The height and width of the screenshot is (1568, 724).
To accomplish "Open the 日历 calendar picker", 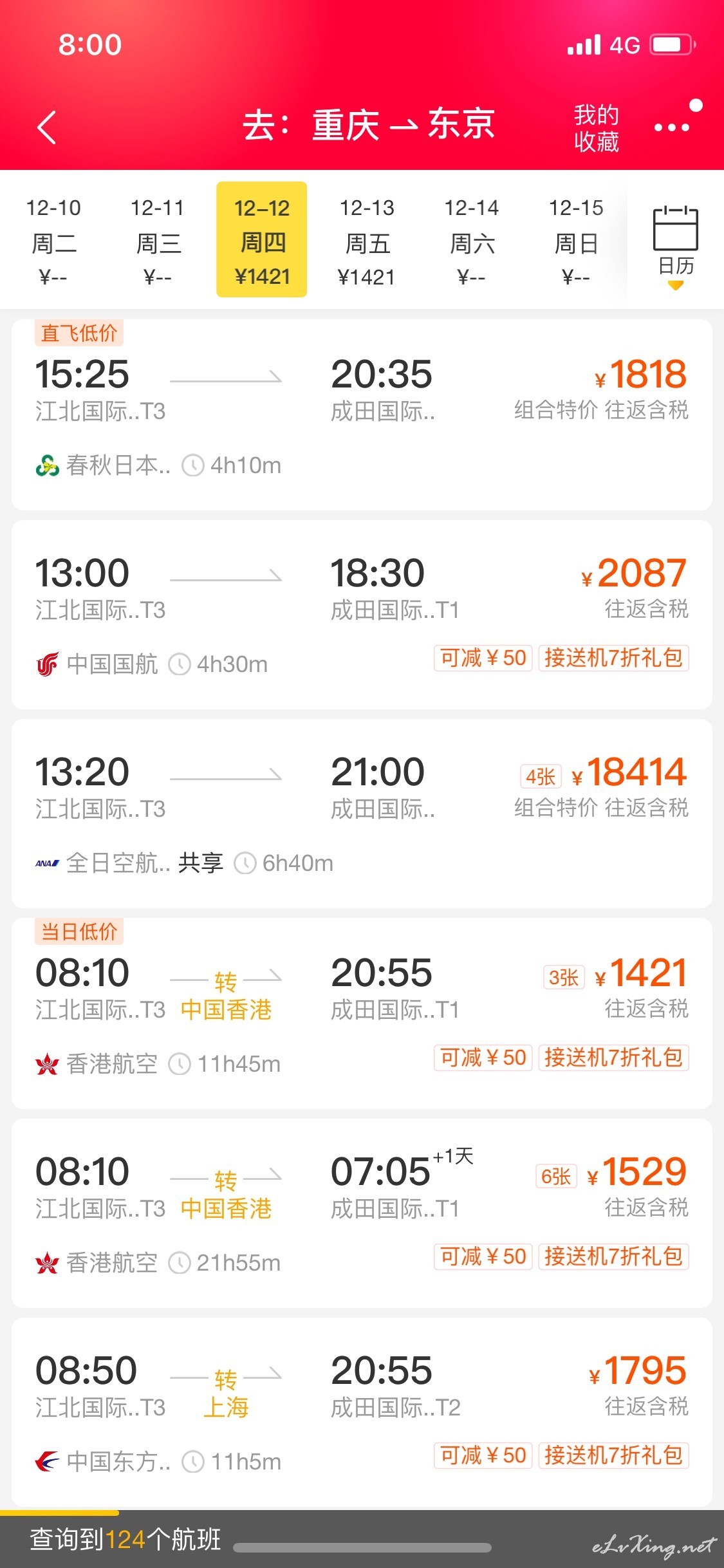I will point(676,245).
